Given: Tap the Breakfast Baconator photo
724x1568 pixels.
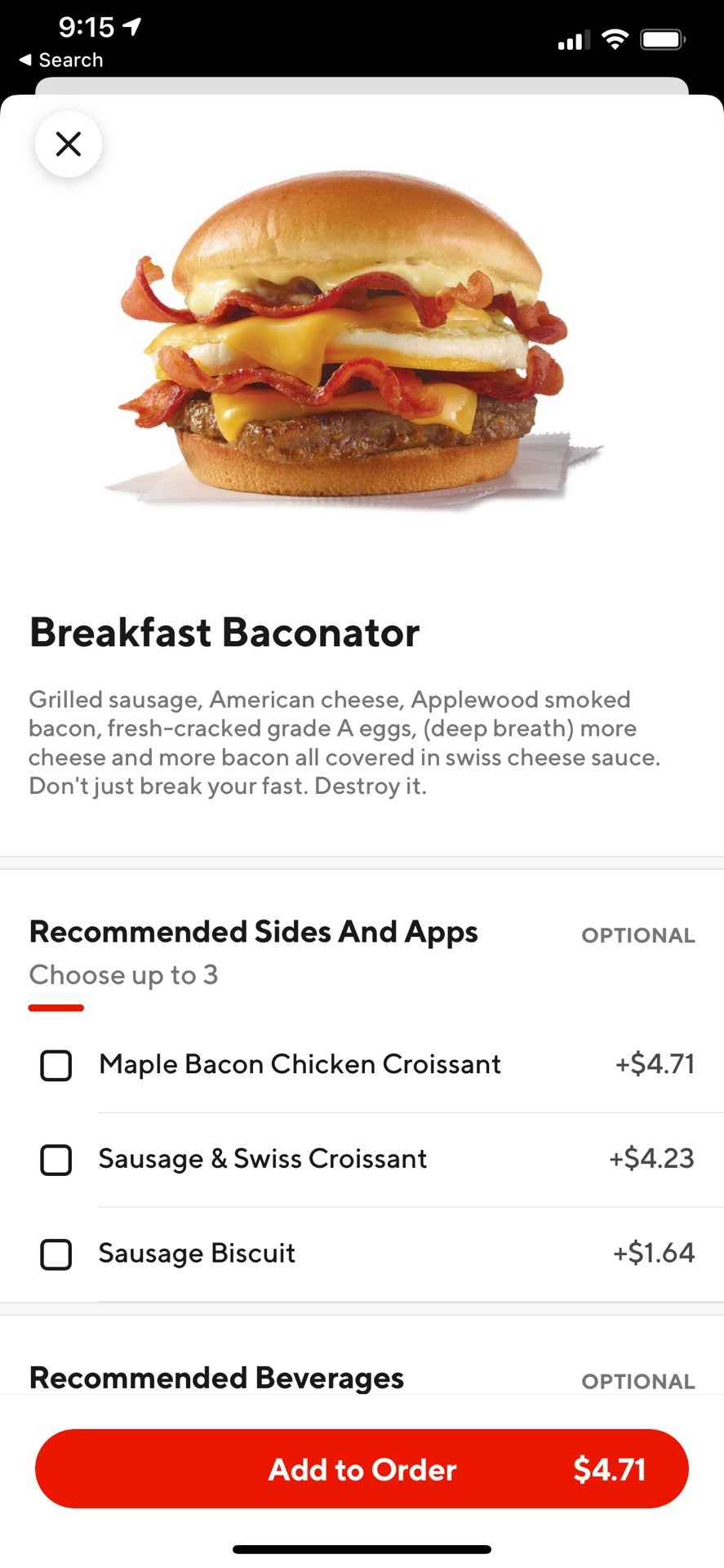Looking at the screenshot, I should (362, 335).
